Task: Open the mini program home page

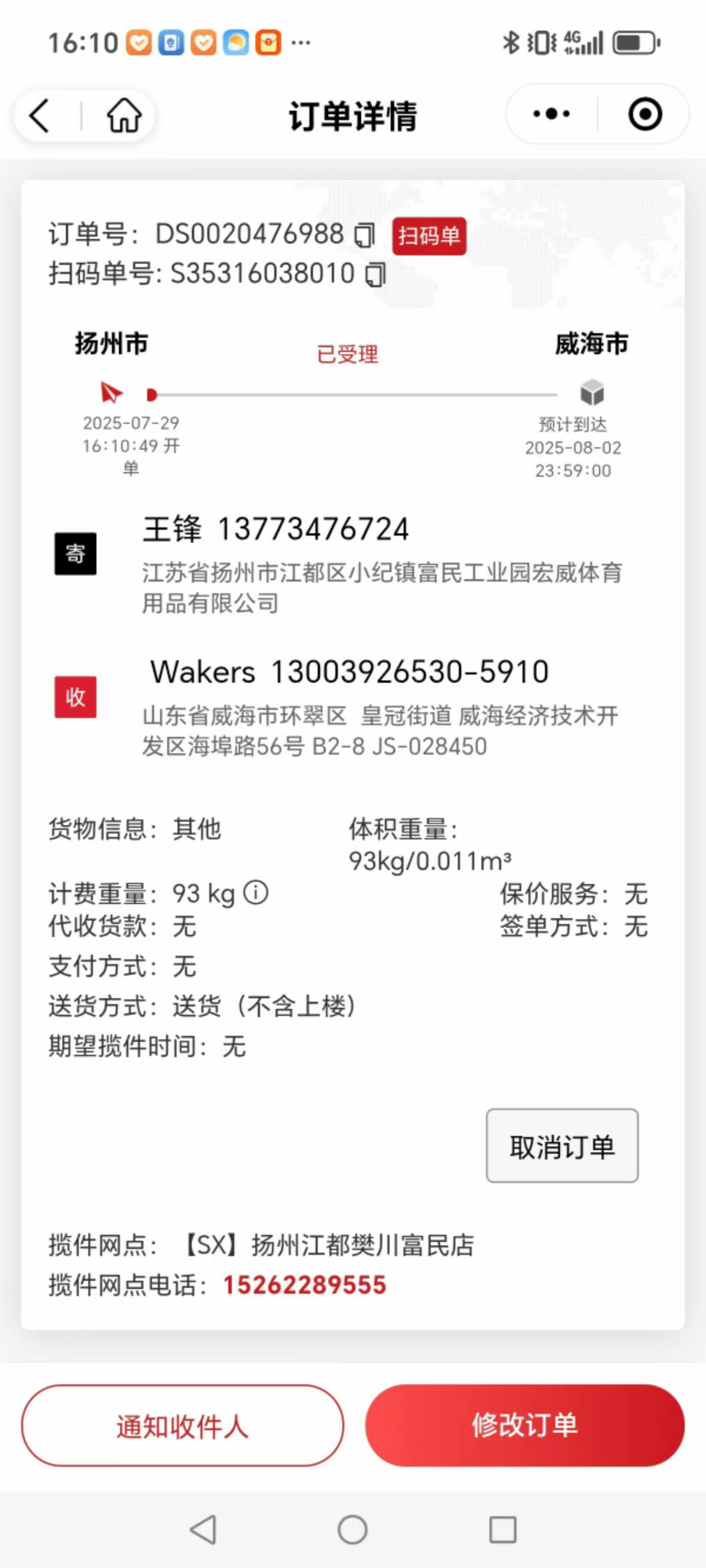Action: pos(125,115)
